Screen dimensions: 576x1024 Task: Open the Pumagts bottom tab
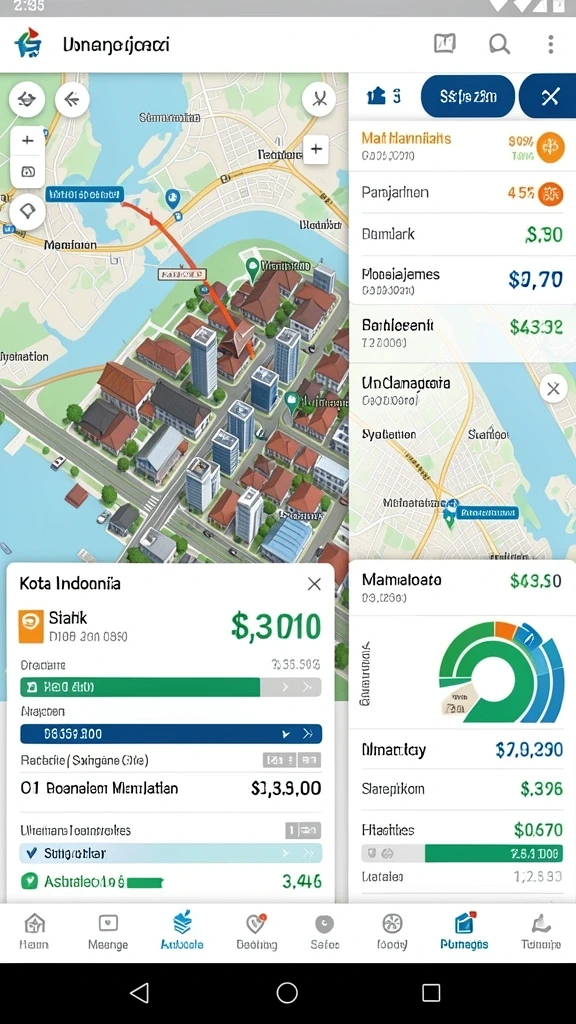[464, 932]
